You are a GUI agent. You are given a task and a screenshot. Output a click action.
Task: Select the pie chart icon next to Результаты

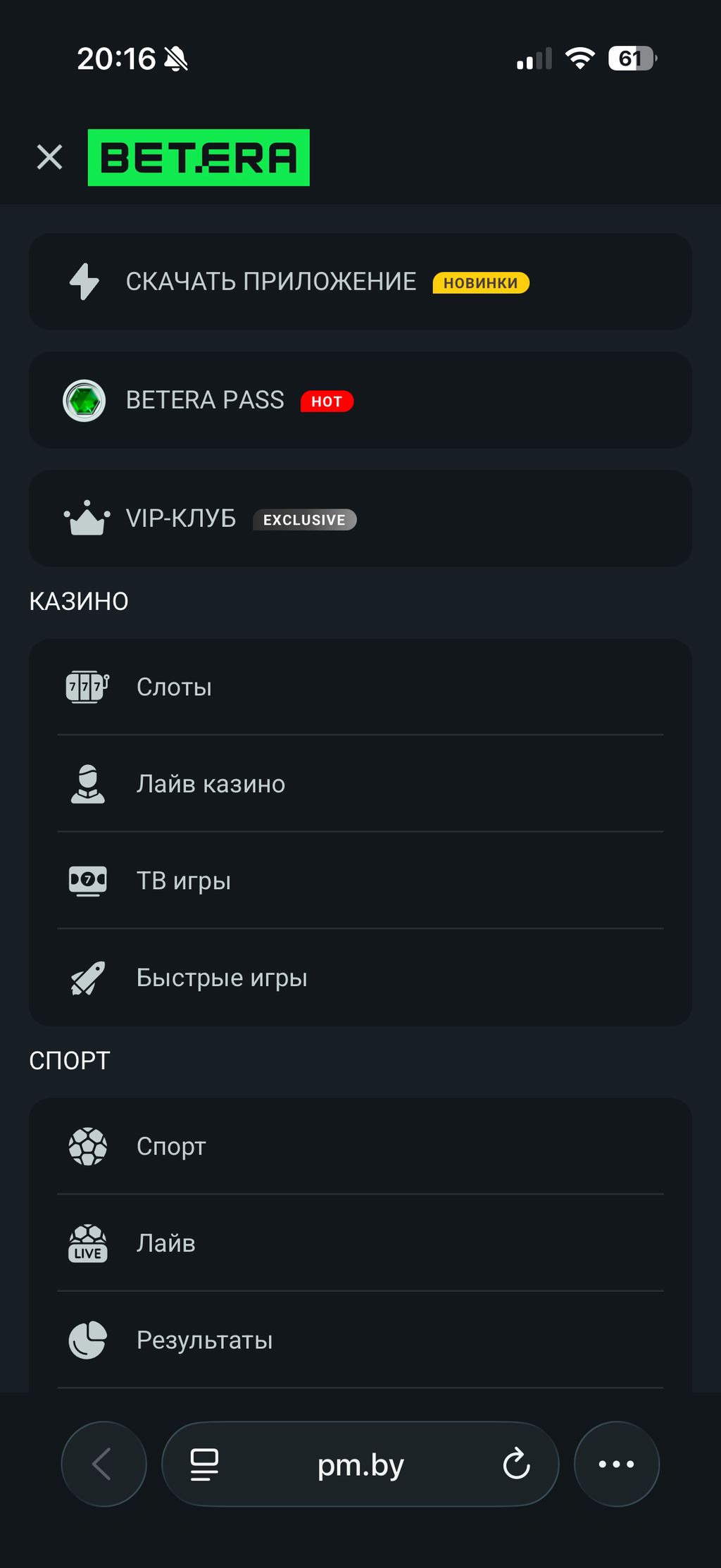pos(87,1340)
